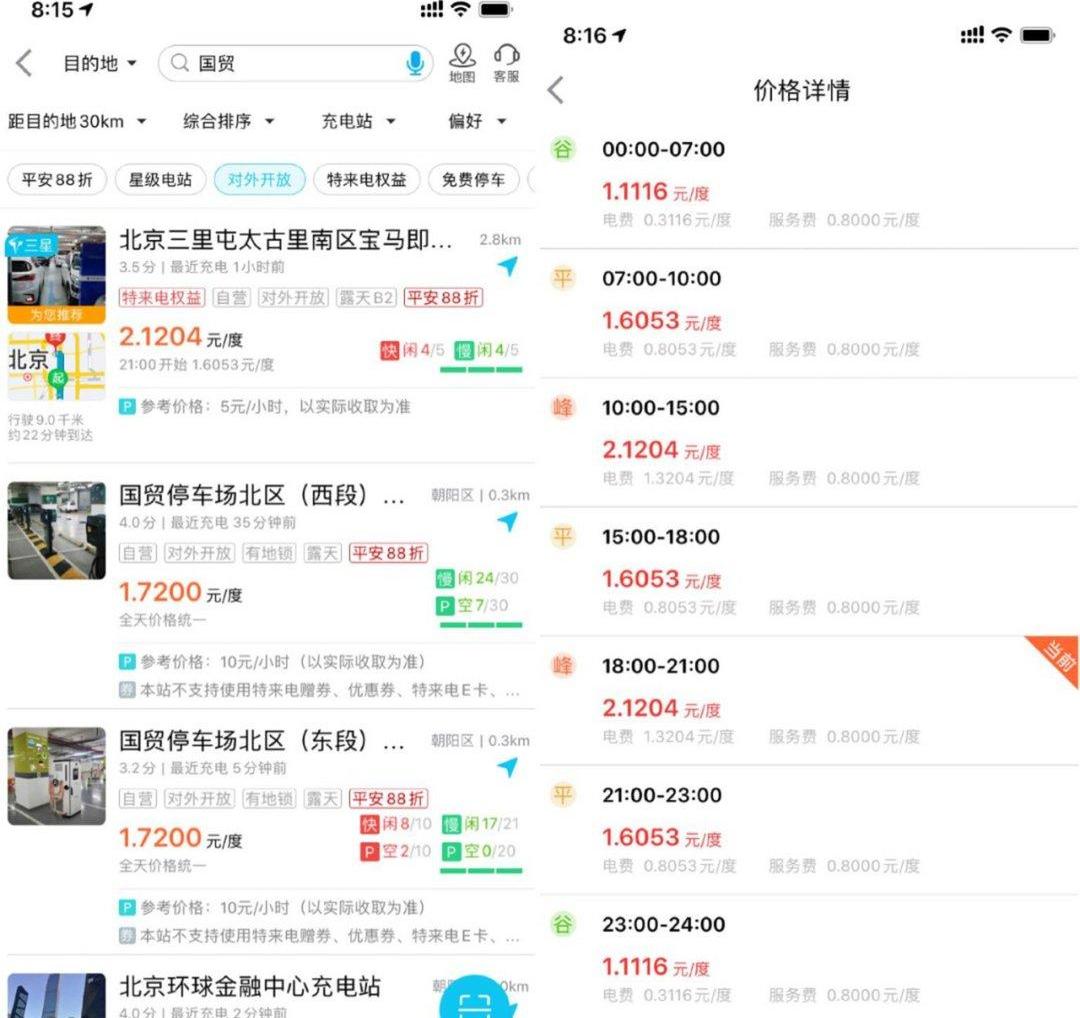Expand the 距目的地30km distance filter

[77, 121]
